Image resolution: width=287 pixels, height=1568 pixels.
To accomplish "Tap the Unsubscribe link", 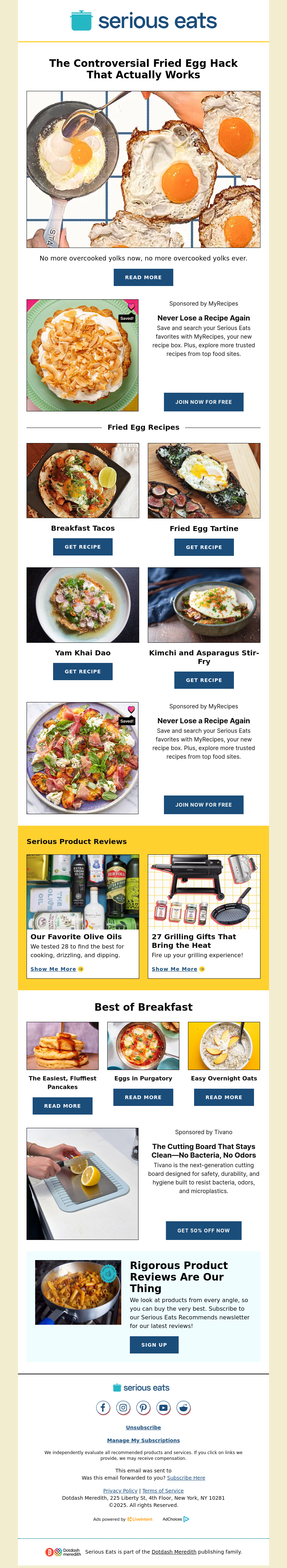I will tap(143, 1428).
